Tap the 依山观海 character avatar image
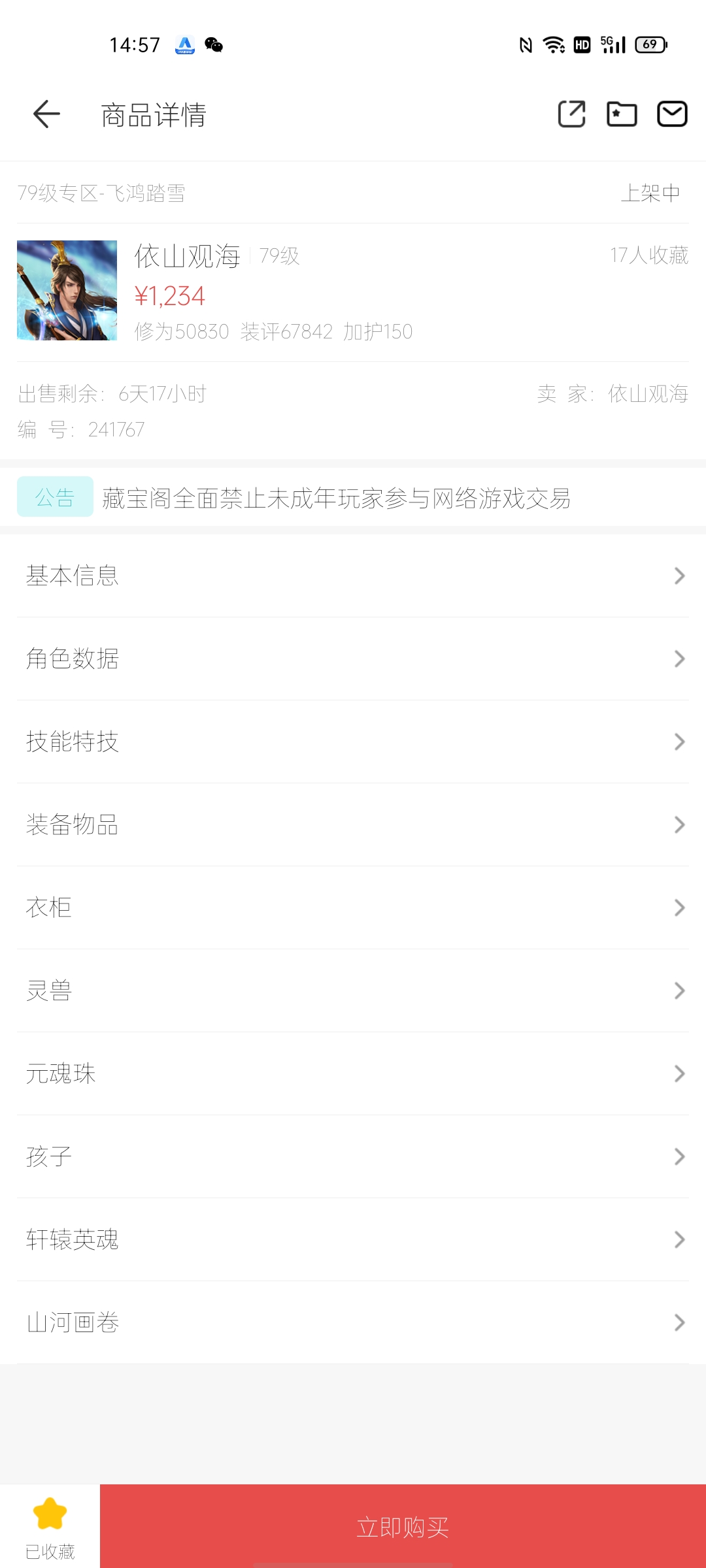This screenshot has width=706, height=1568. [67, 290]
